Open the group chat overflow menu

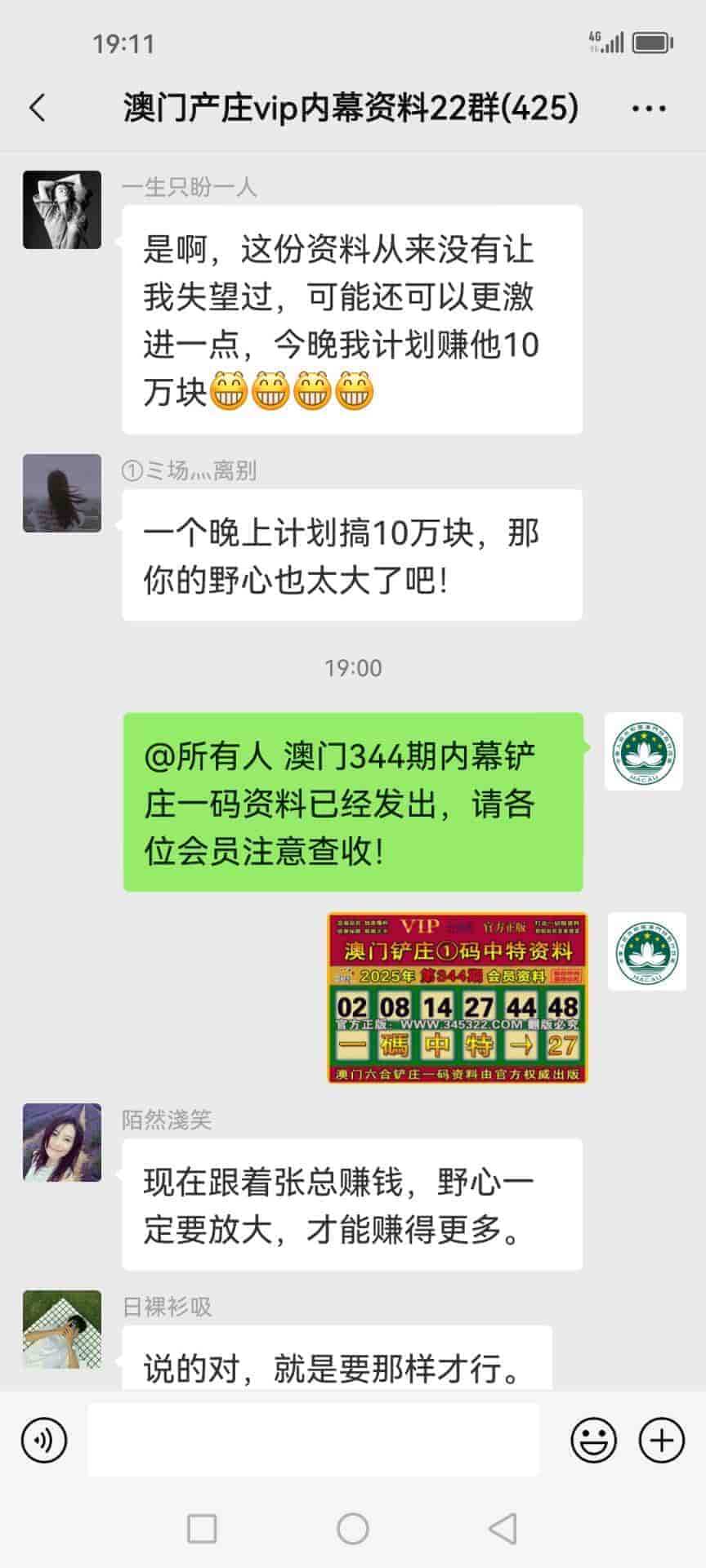click(x=649, y=108)
